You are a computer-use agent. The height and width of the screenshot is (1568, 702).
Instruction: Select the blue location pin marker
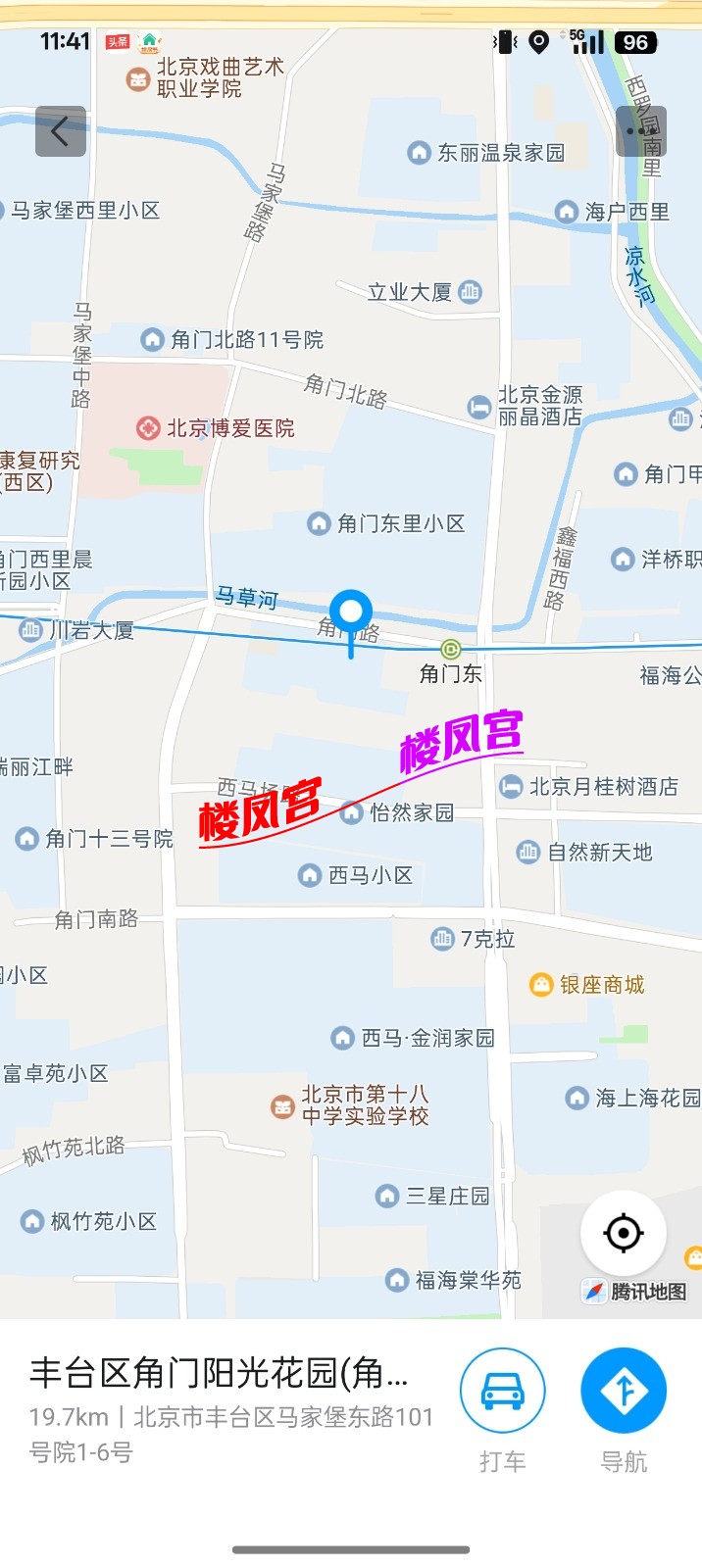(x=350, y=615)
